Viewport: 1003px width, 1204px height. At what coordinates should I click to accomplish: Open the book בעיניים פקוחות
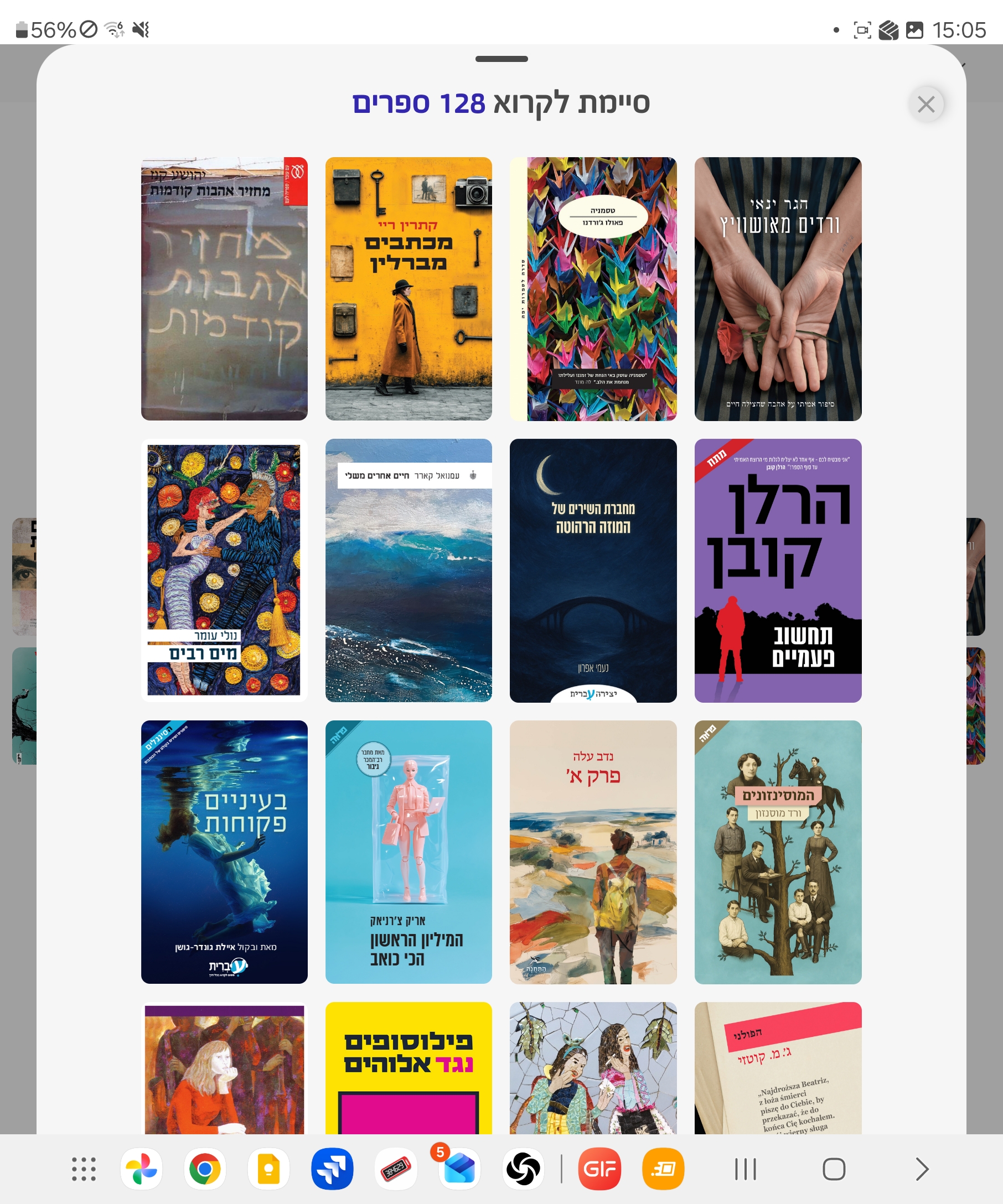pos(224,852)
